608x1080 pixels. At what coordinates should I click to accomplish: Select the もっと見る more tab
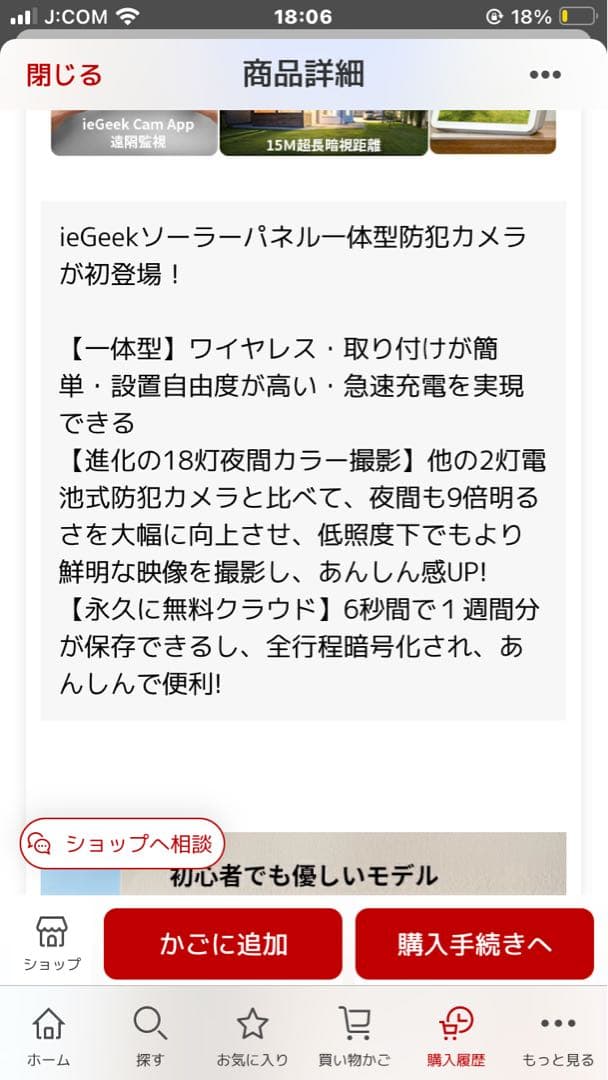(x=558, y=1035)
